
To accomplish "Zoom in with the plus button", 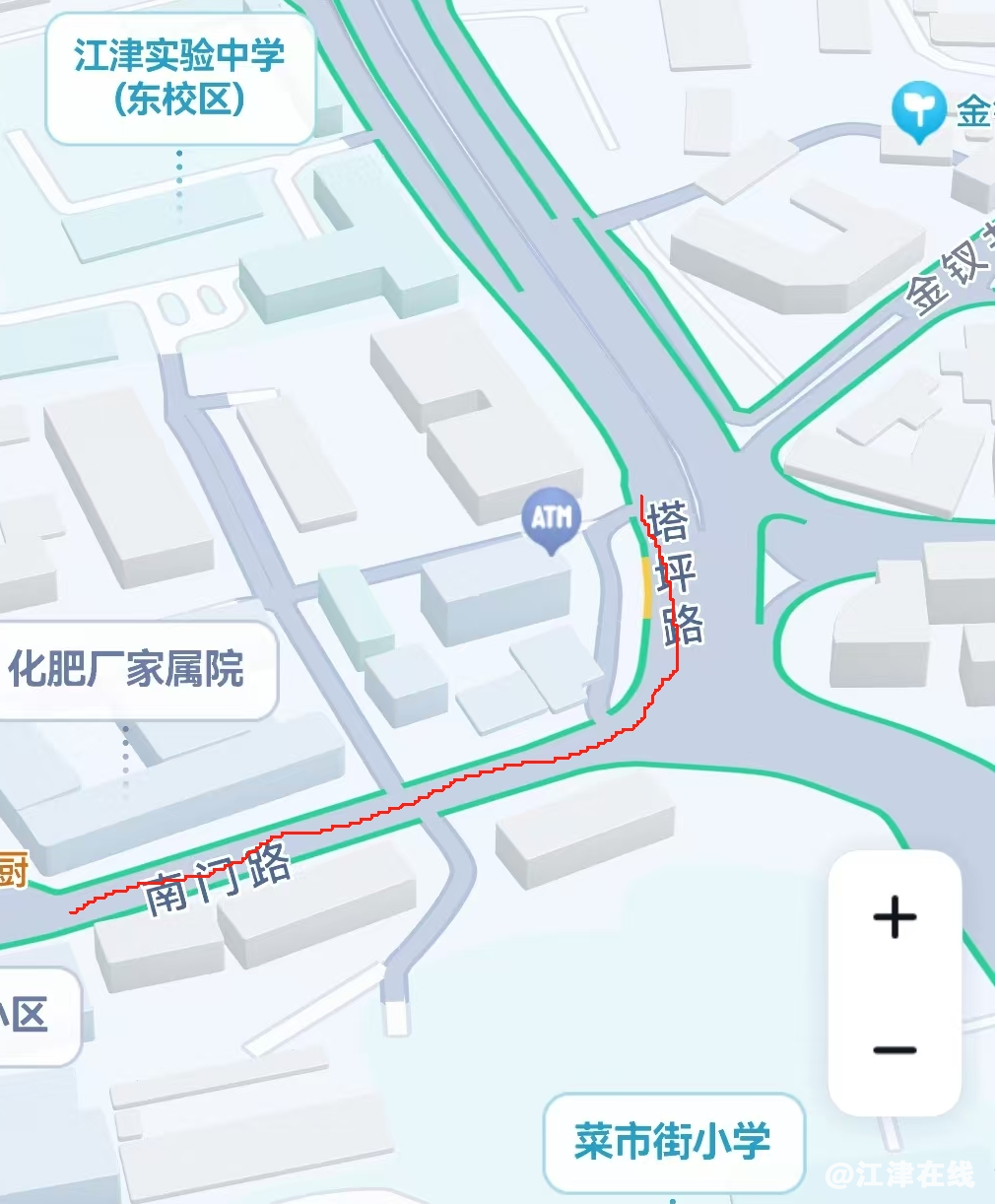I will point(895,917).
